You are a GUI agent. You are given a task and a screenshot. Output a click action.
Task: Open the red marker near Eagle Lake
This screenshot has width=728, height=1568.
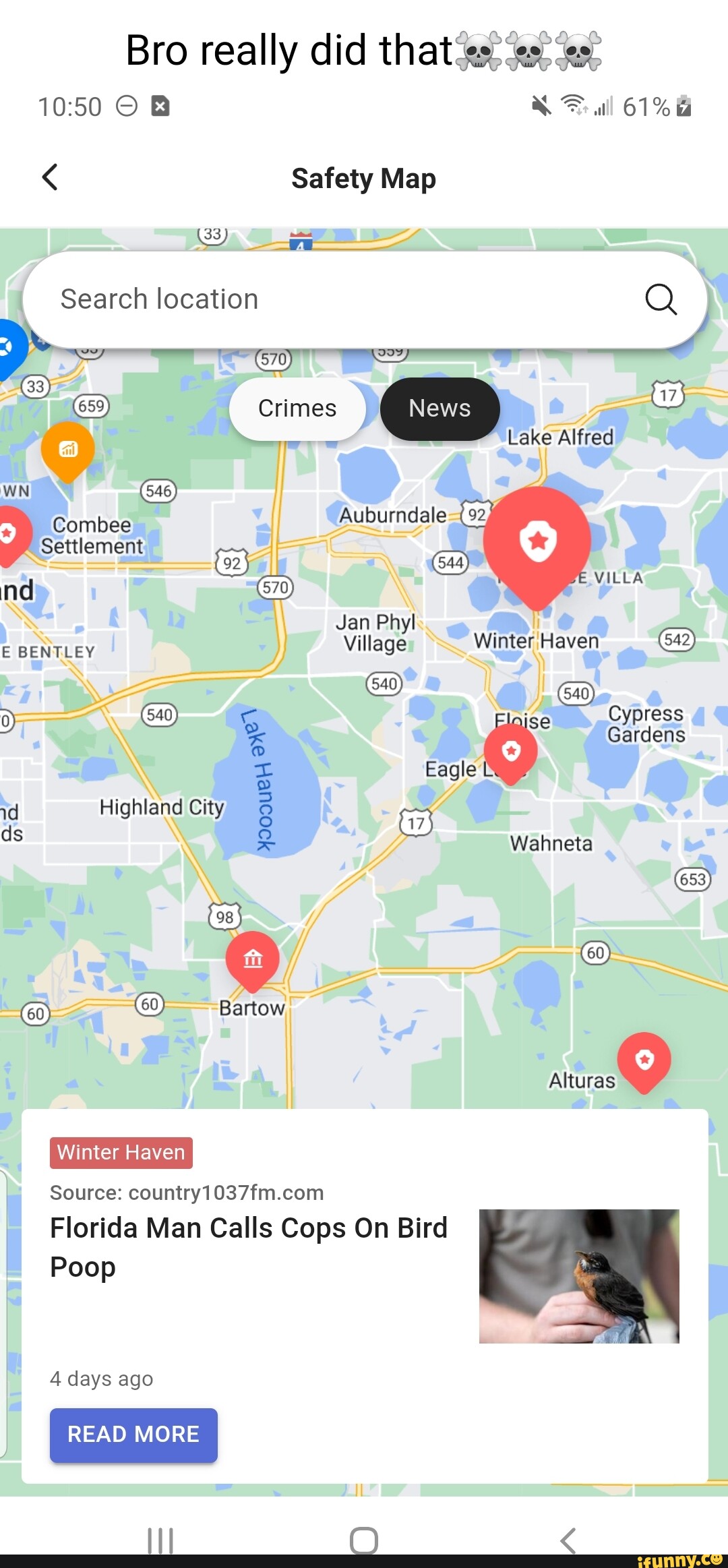pyautogui.click(x=511, y=752)
